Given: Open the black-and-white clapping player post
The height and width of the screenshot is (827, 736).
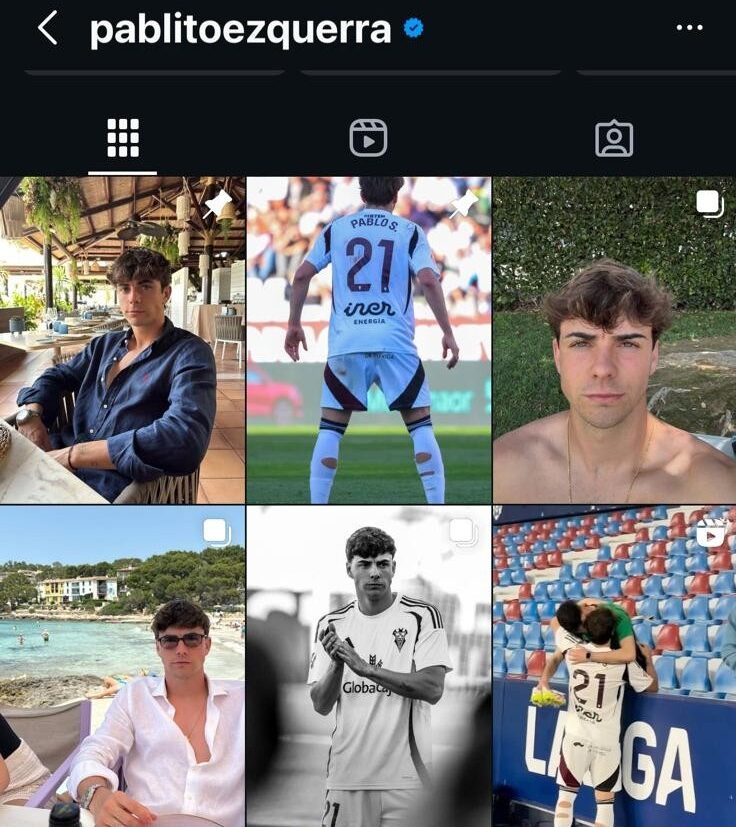Looking at the screenshot, I should (368, 666).
